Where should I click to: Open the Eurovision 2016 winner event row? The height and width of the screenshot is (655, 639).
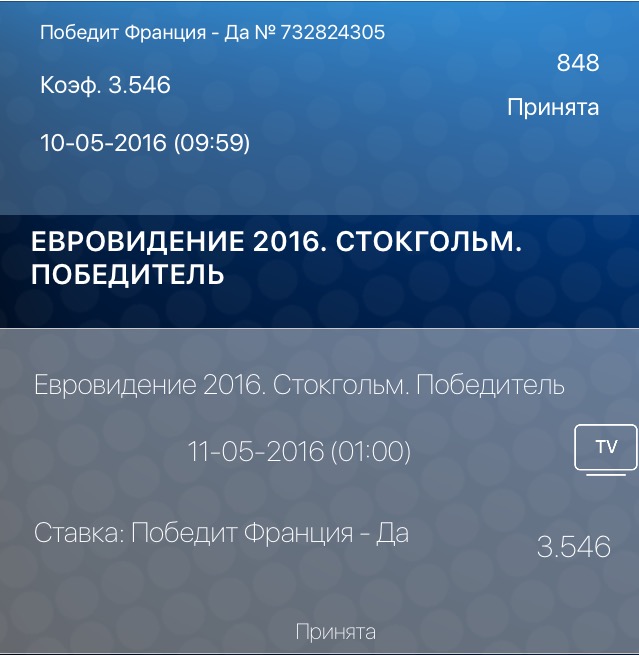(299, 385)
